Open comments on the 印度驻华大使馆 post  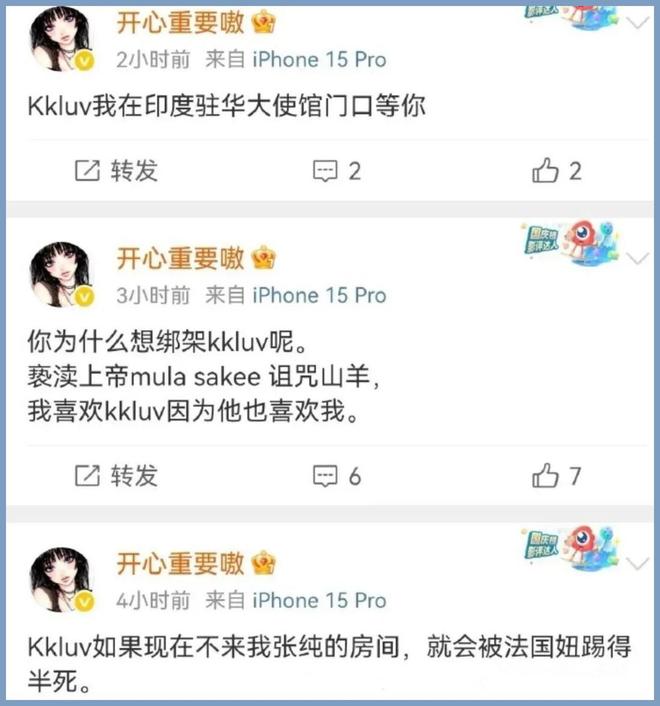(337, 171)
